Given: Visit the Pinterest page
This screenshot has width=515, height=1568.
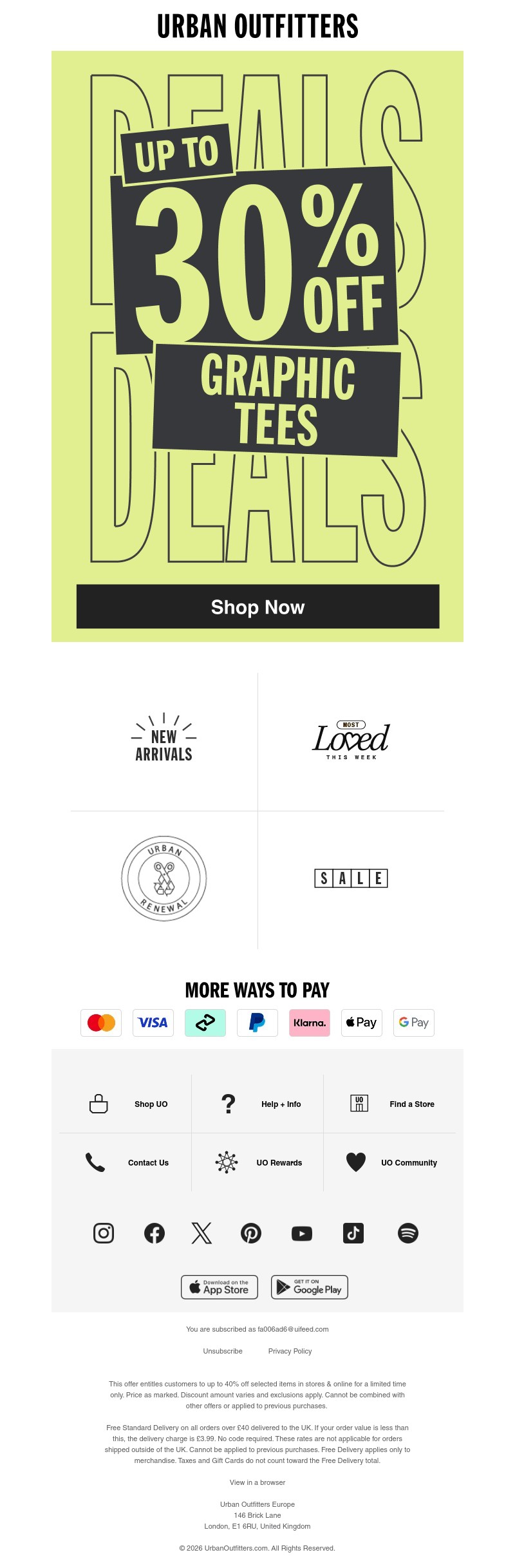Looking at the screenshot, I should tap(251, 1233).
